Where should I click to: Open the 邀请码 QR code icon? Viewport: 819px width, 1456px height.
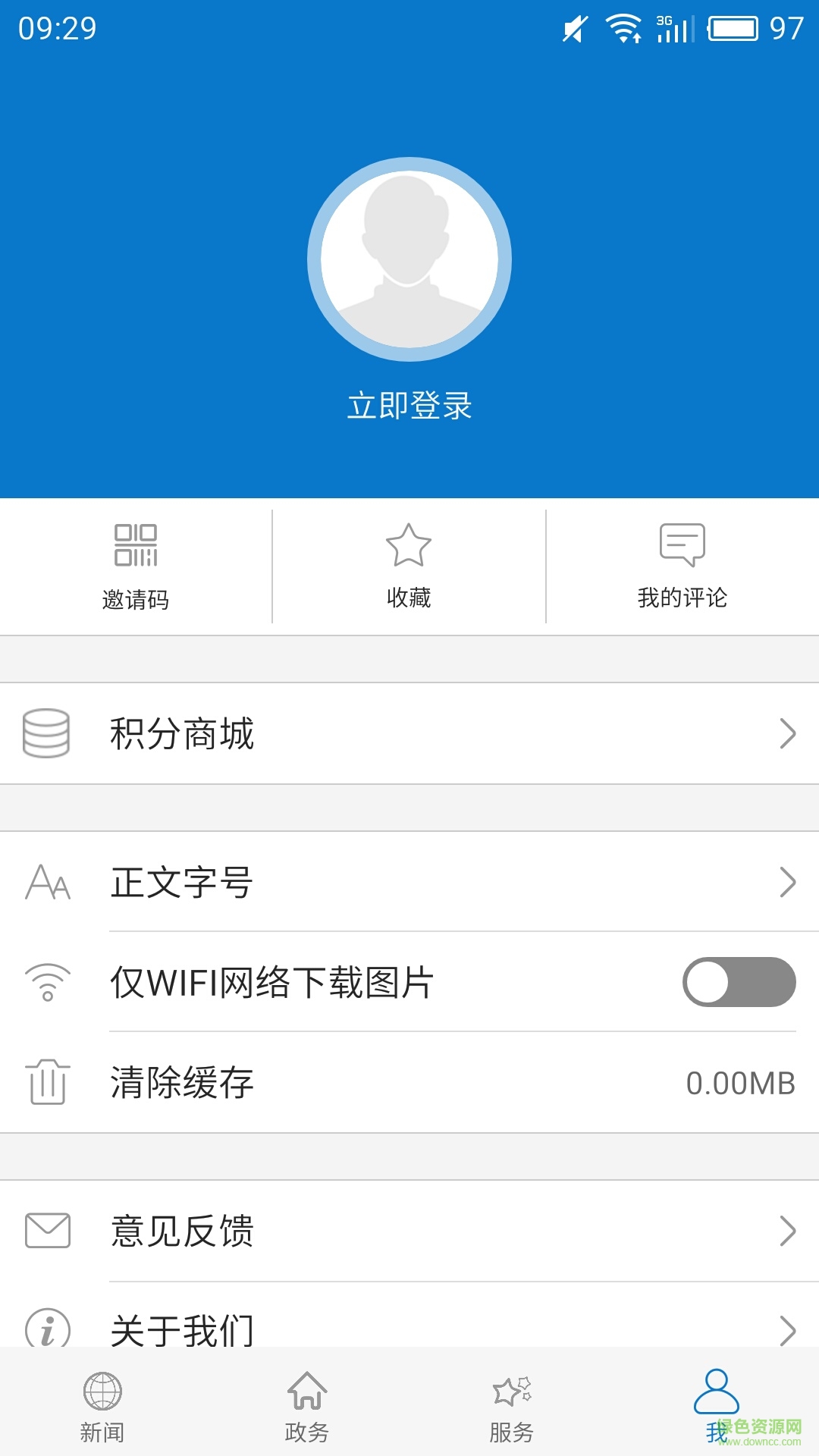(135, 544)
